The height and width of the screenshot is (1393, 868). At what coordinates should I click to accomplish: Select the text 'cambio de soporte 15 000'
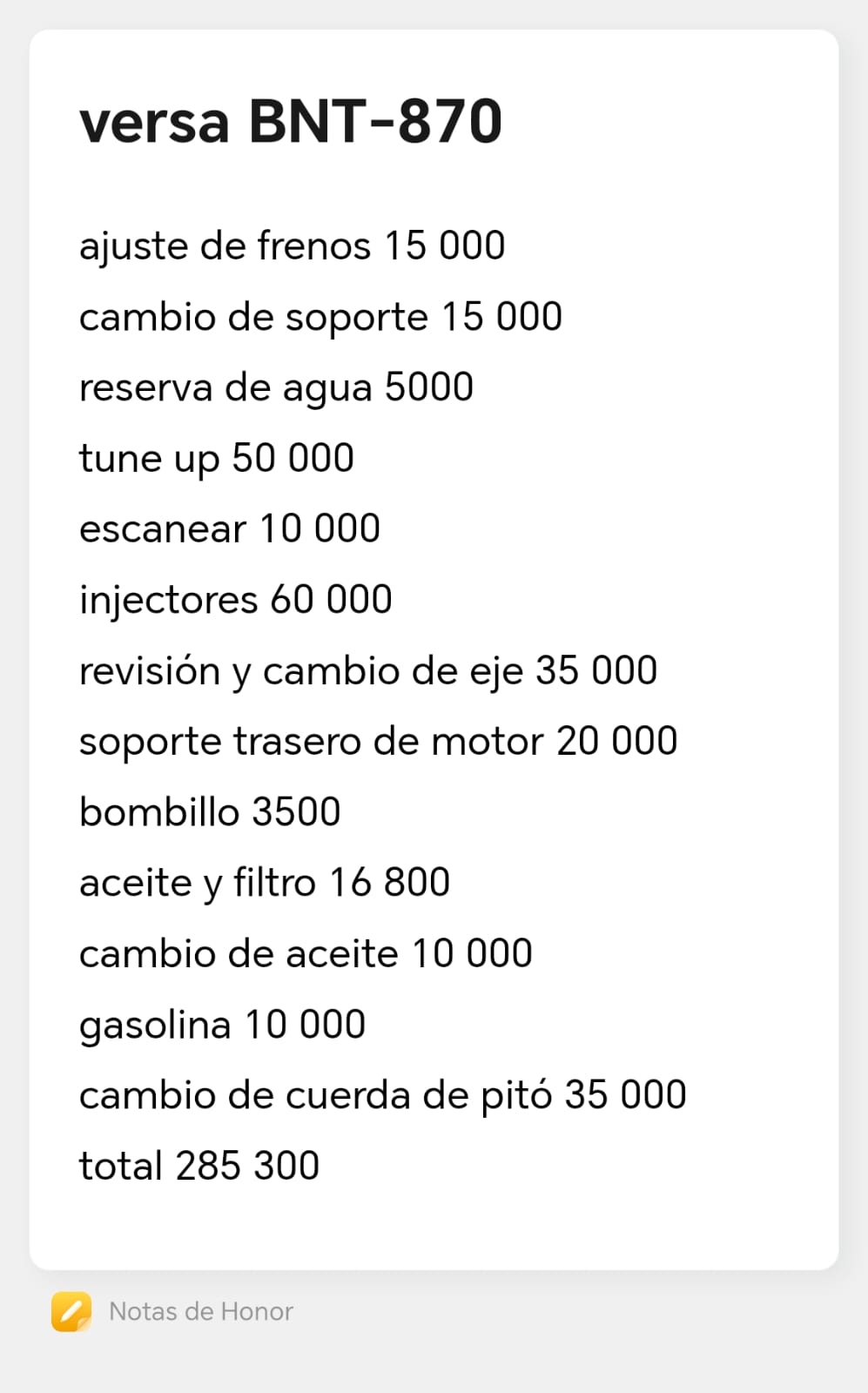pyautogui.click(x=320, y=317)
